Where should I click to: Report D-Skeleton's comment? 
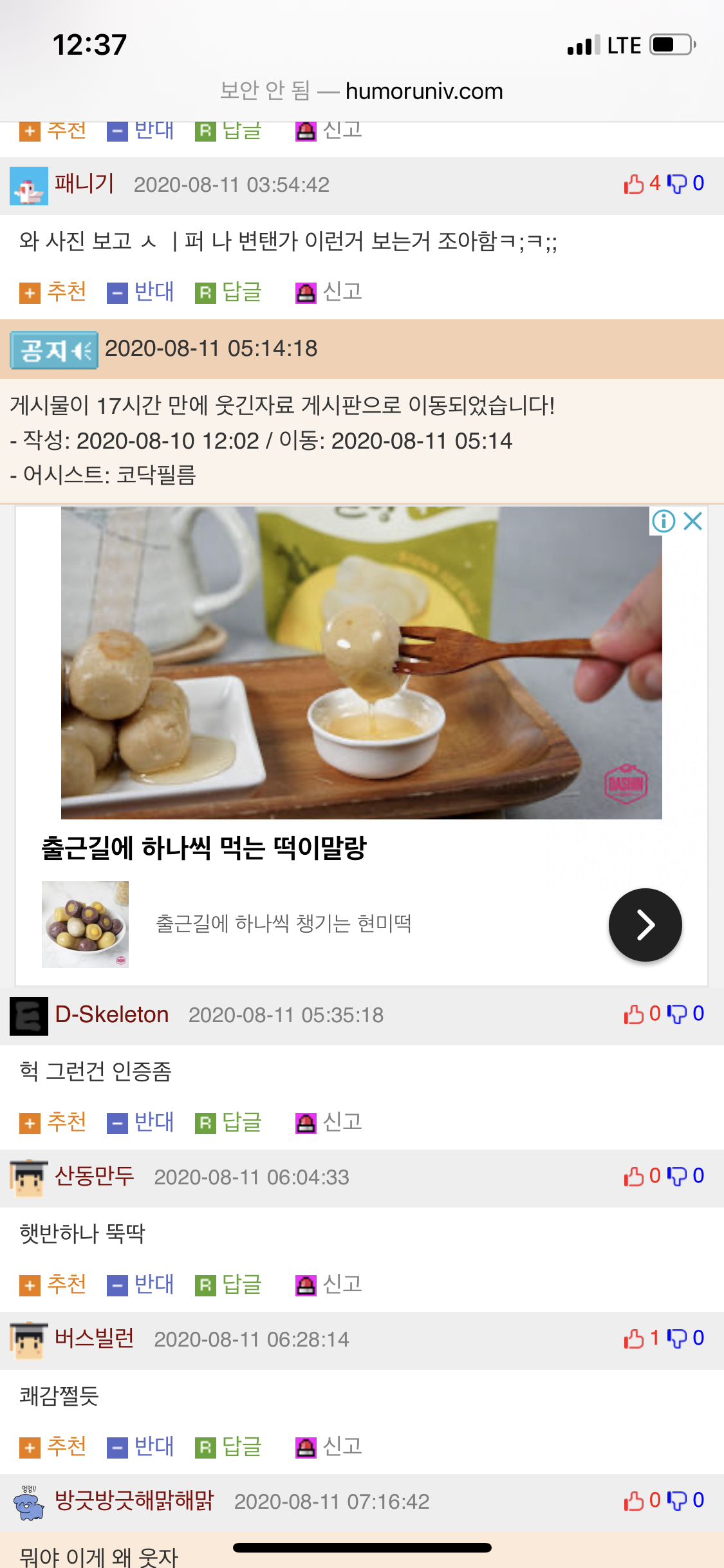(x=329, y=1123)
